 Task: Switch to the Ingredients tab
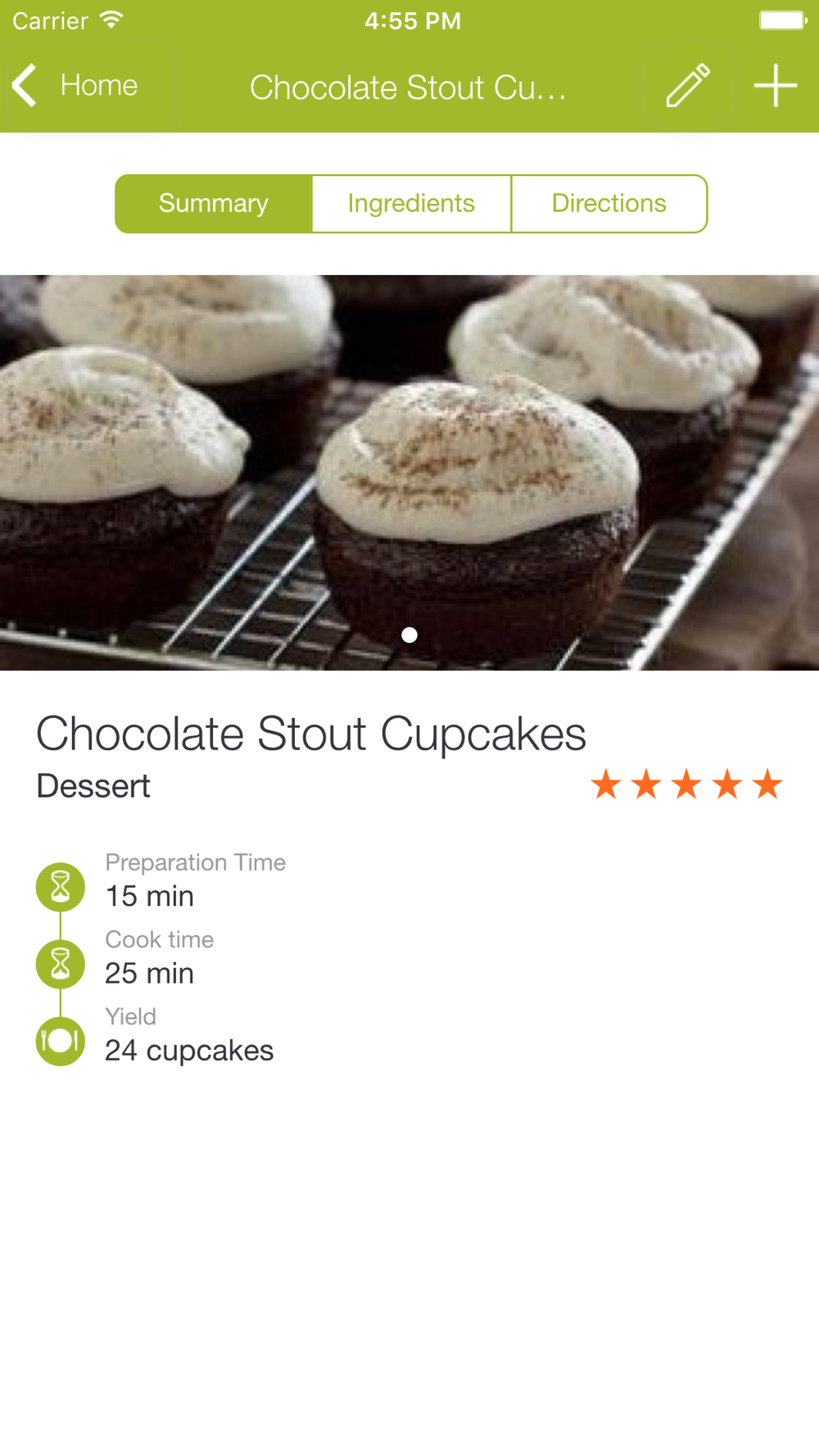click(411, 203)
